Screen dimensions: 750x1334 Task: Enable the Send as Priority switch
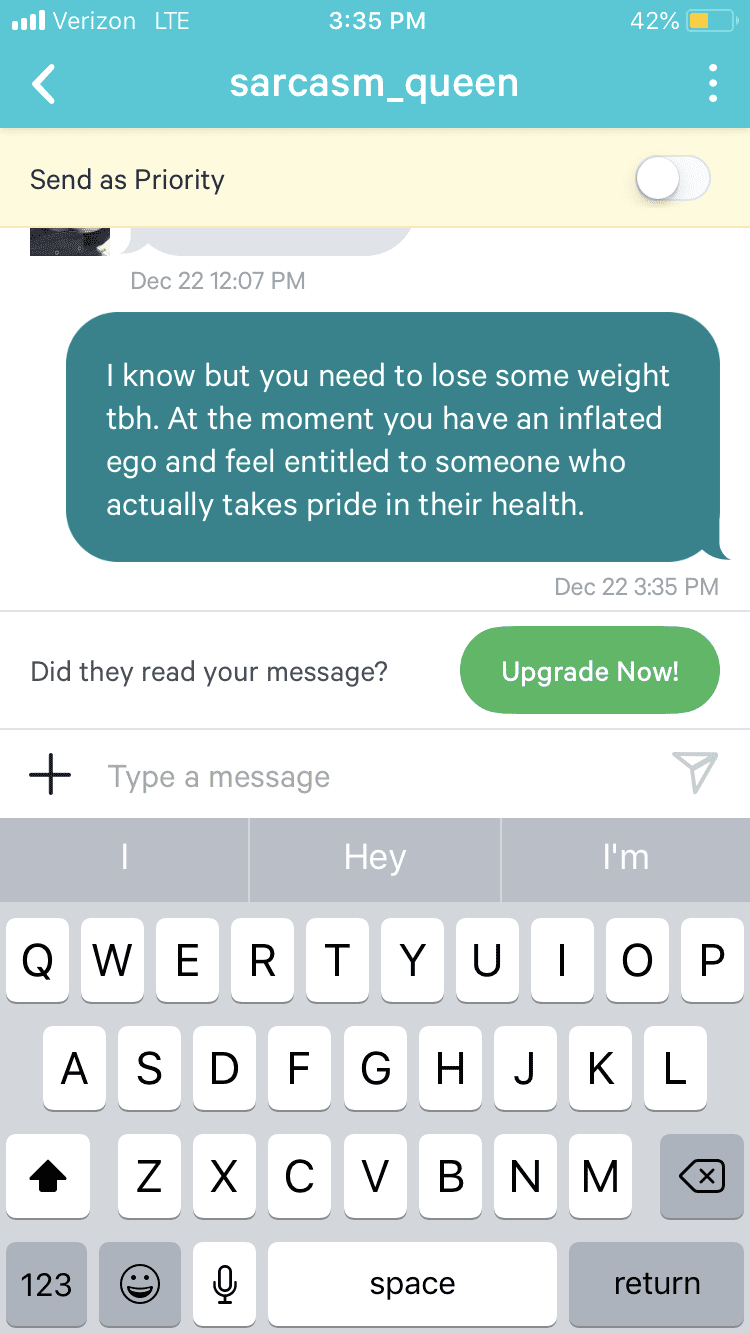(673, 180)
